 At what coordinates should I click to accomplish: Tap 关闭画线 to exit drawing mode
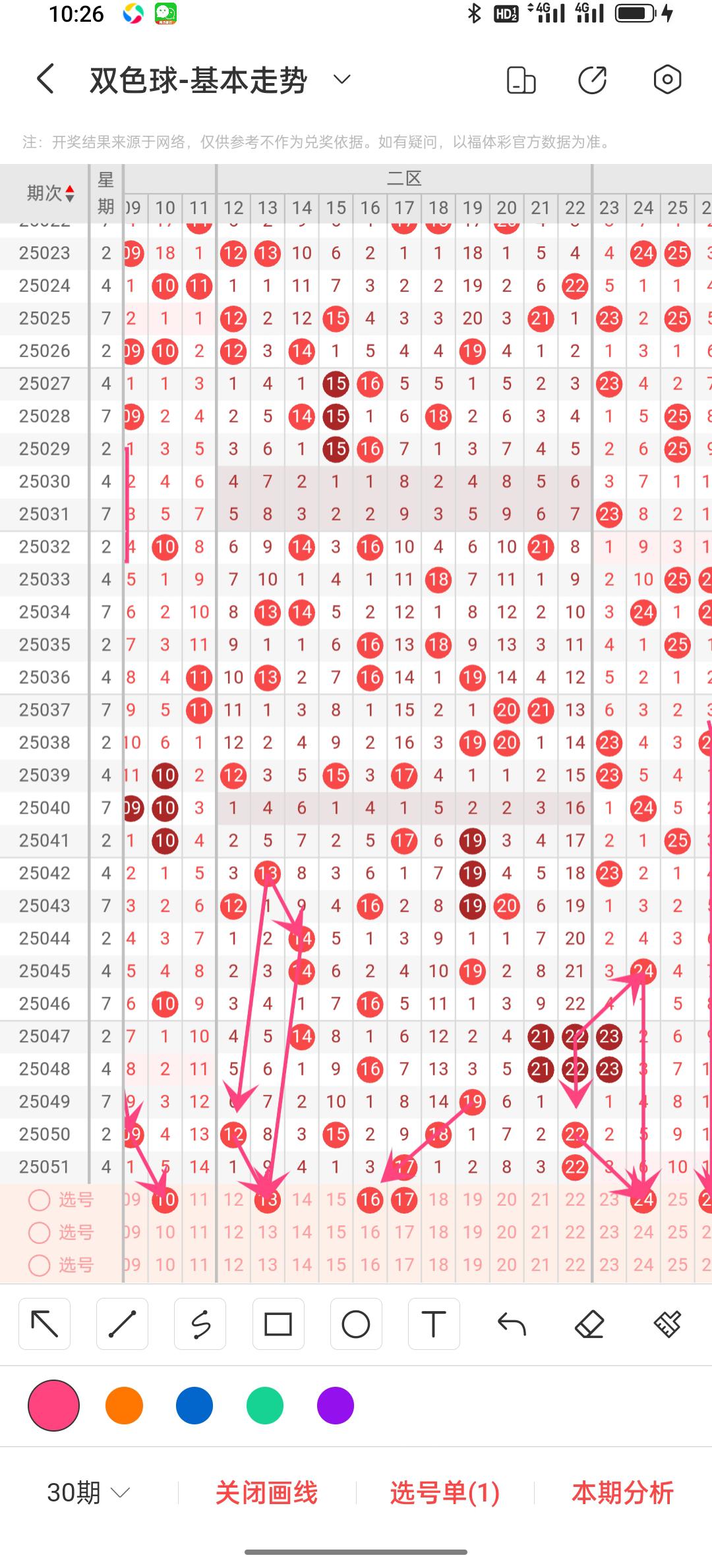pyautogui.click(x=266, y=1493)
